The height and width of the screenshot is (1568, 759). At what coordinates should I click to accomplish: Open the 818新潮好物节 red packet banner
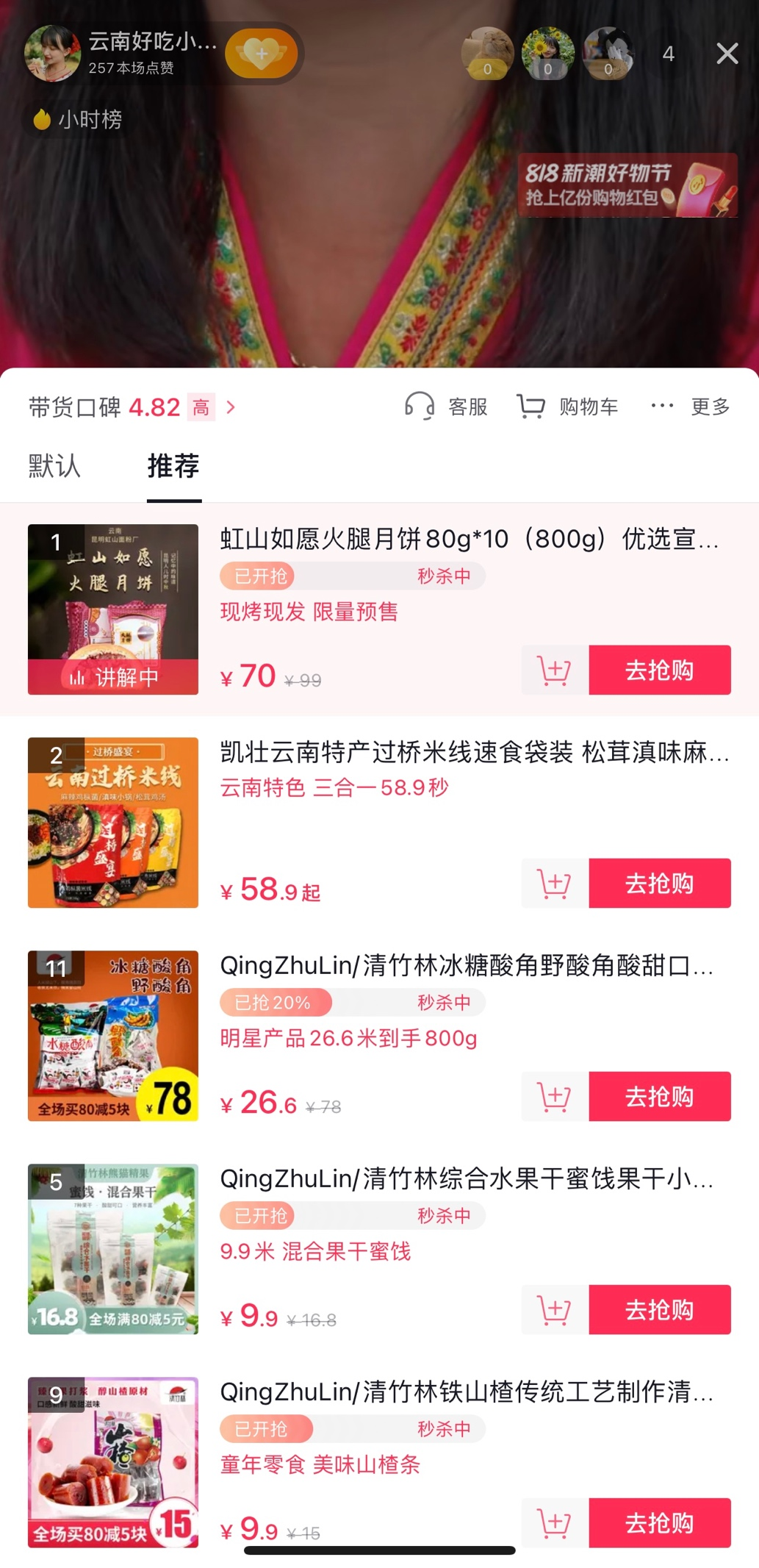pos(627,185)
